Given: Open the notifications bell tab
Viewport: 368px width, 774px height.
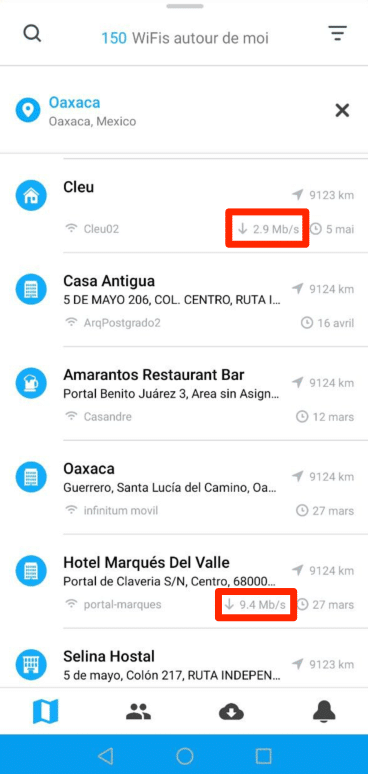Looking at the screenshot, I should 324,711.
